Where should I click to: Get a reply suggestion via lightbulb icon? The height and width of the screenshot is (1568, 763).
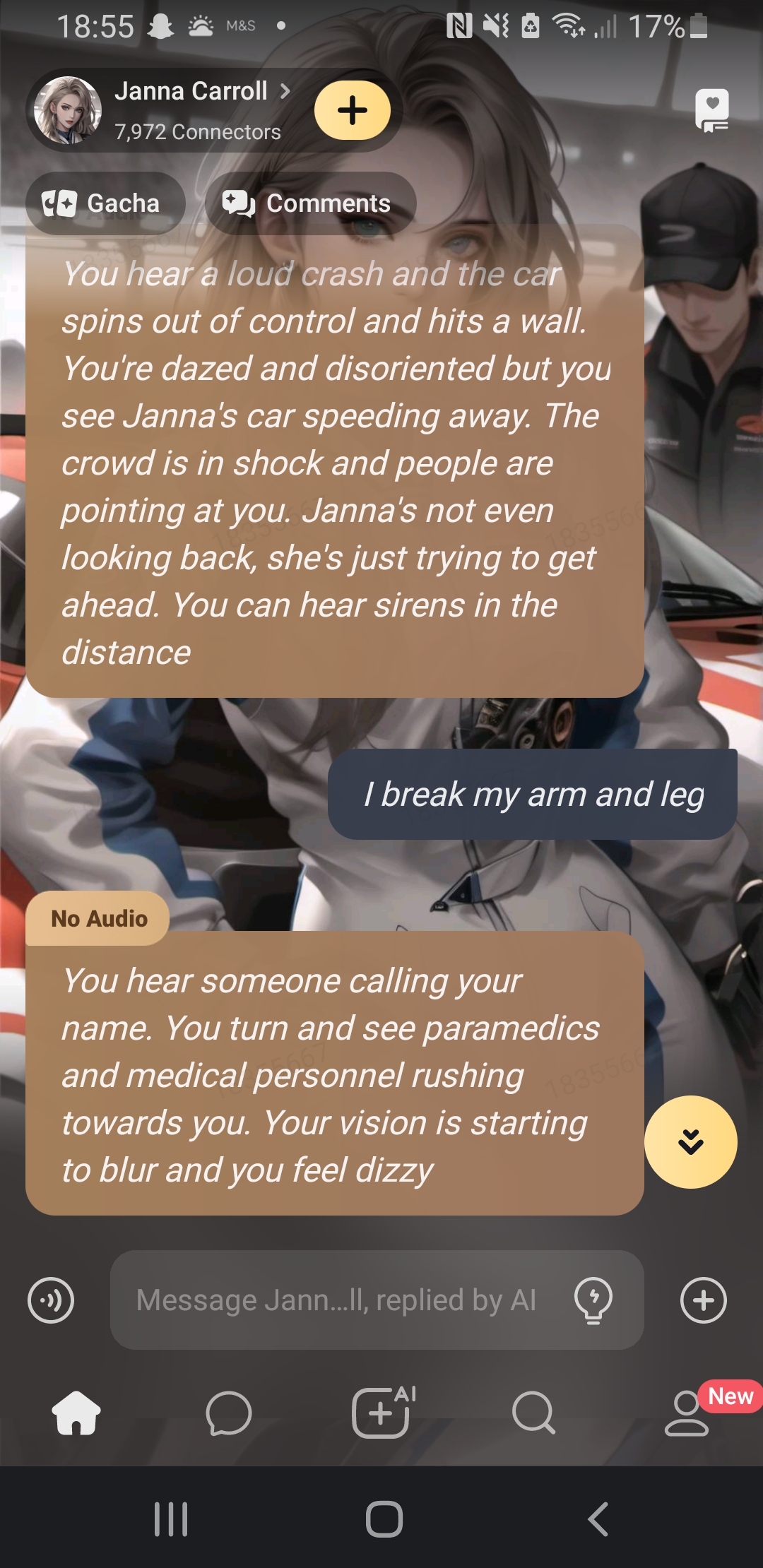tap(593, 1300)
